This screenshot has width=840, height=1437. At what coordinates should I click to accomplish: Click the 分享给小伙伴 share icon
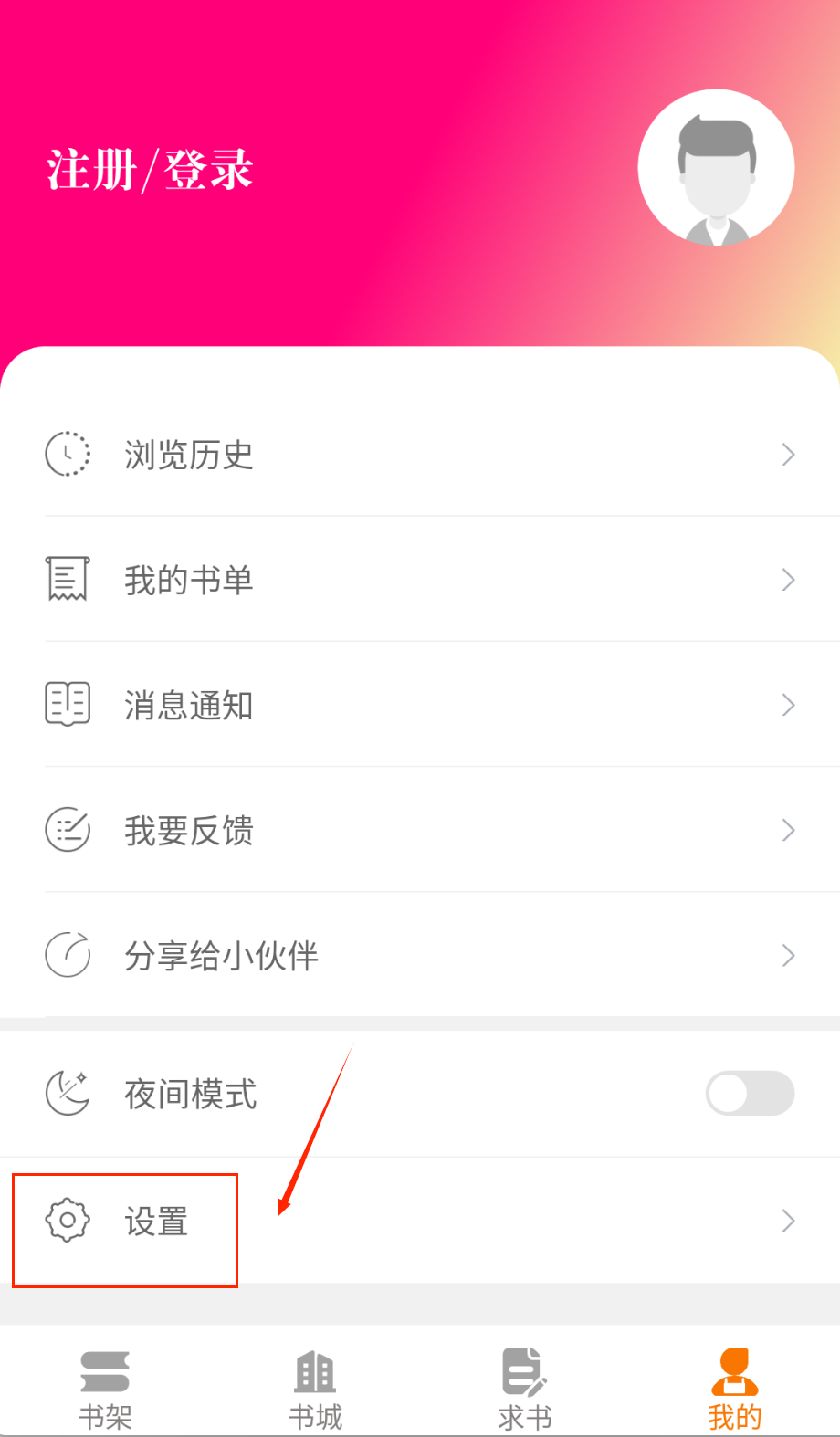[67, 955]
